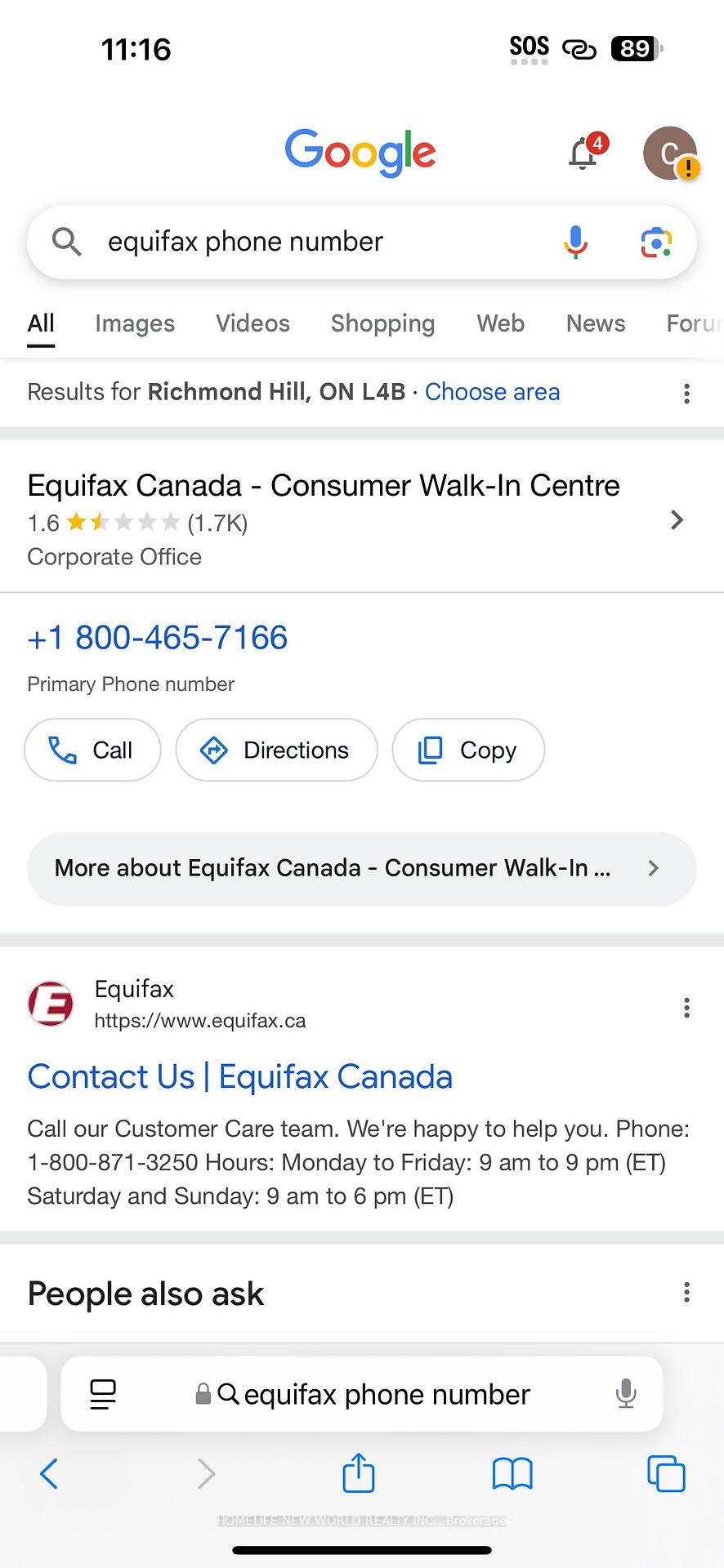Open options for the Equifax.ca result

(x=686, y=1008)
